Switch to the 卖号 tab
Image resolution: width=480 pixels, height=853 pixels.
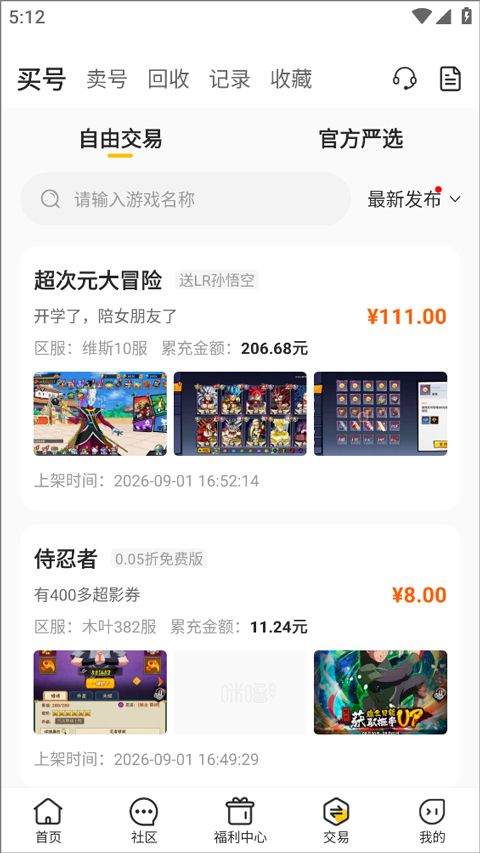(x=107, y=79)
